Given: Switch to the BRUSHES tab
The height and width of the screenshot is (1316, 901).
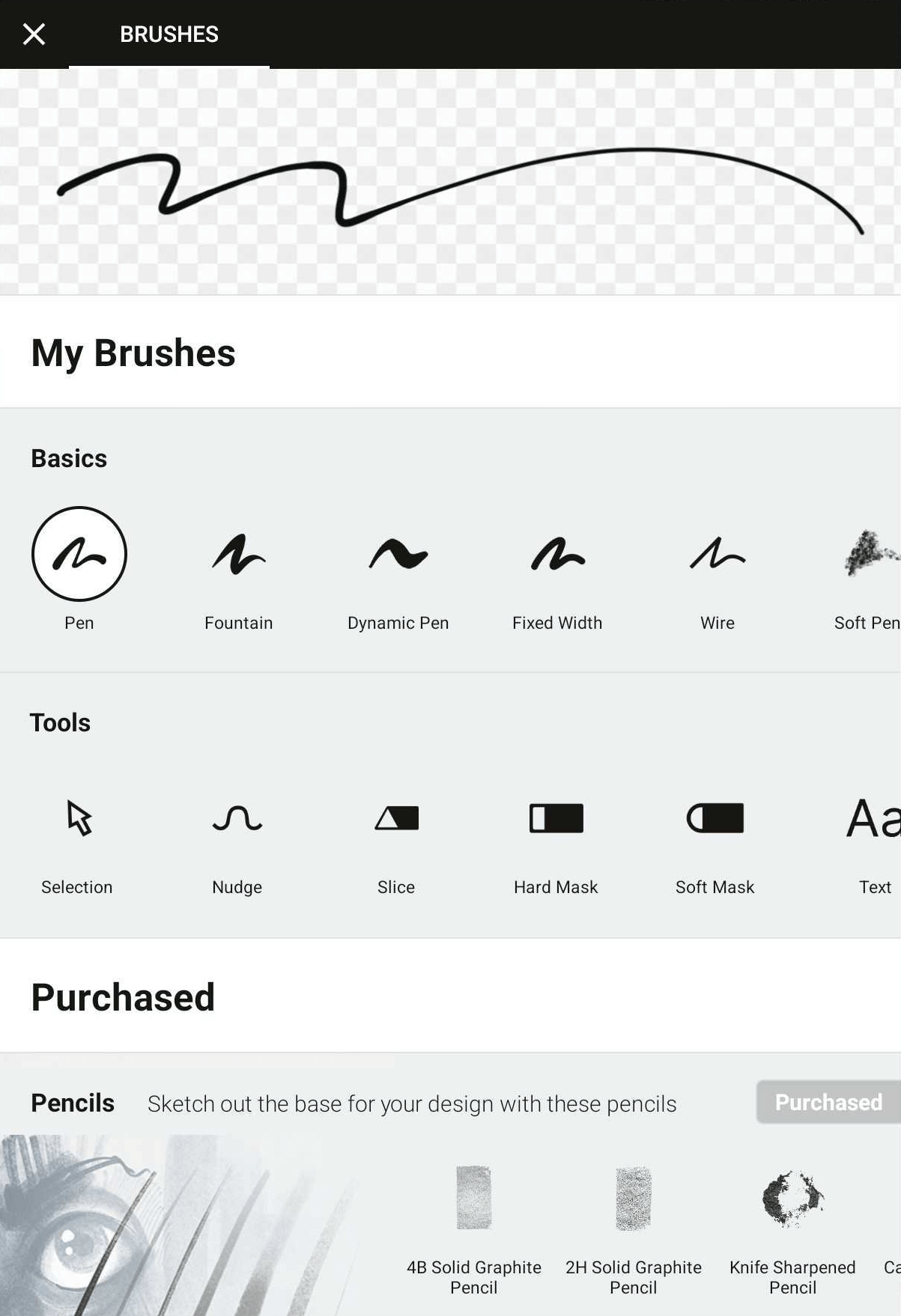Looking at the screenshot, I should click(x=169, y=34).
